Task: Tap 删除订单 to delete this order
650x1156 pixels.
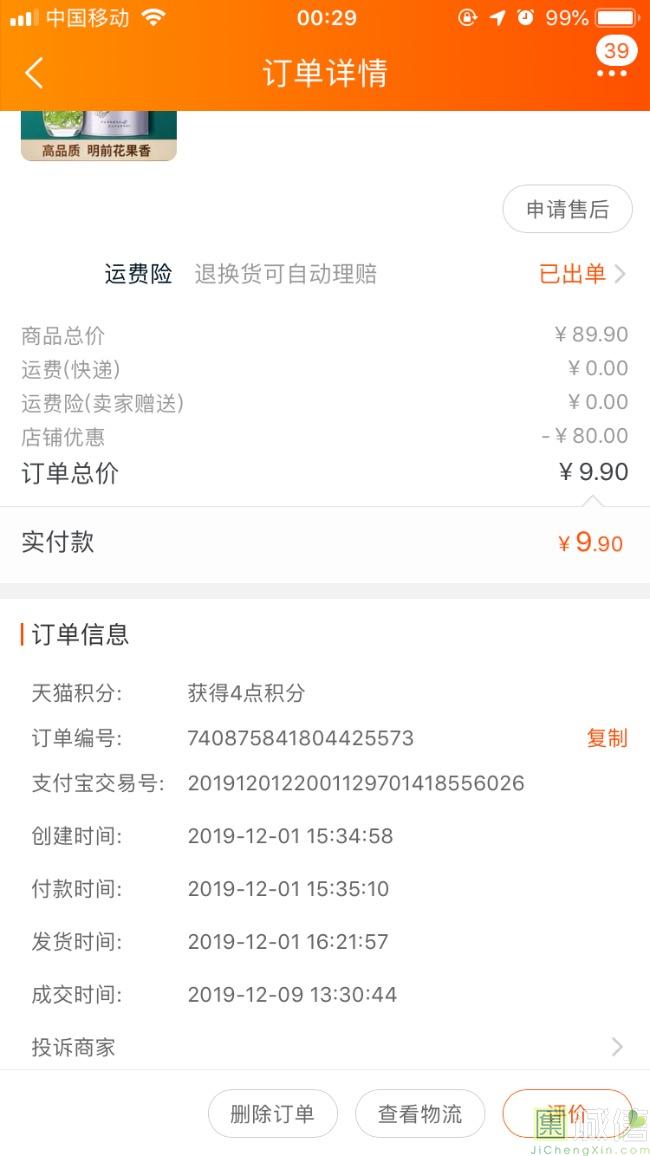Action: [x=273, y=1113]
